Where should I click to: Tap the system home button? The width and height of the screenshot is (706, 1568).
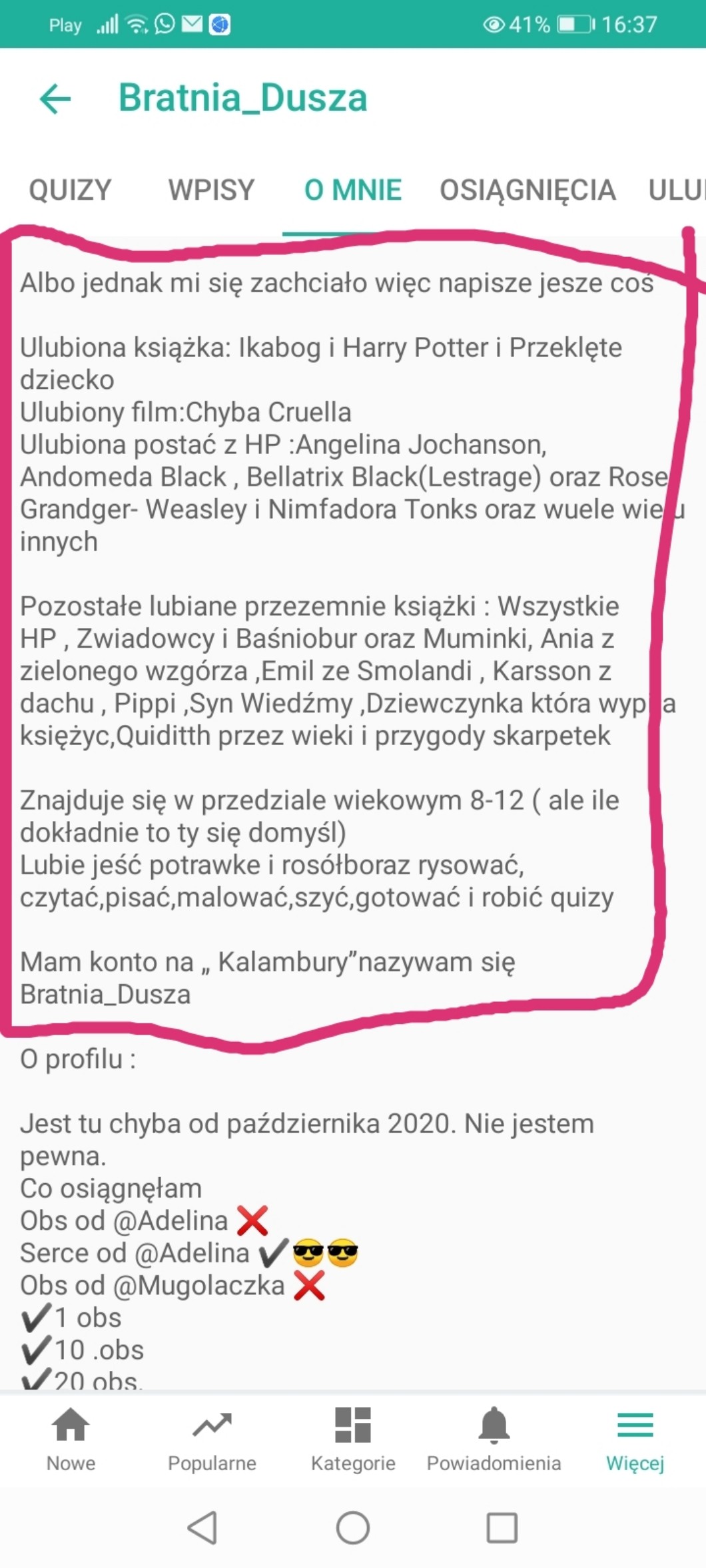353,1527
